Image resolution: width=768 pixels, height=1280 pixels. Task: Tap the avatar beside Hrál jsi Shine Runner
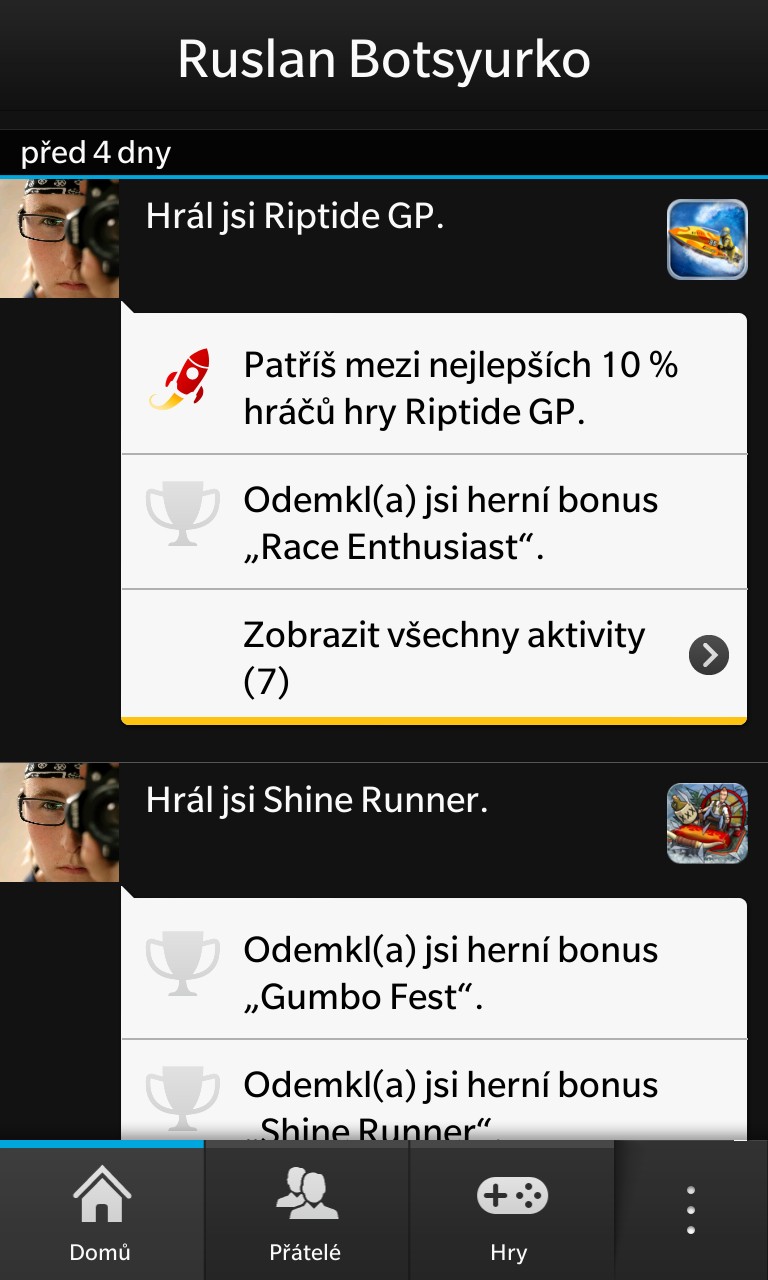(59, 822)
